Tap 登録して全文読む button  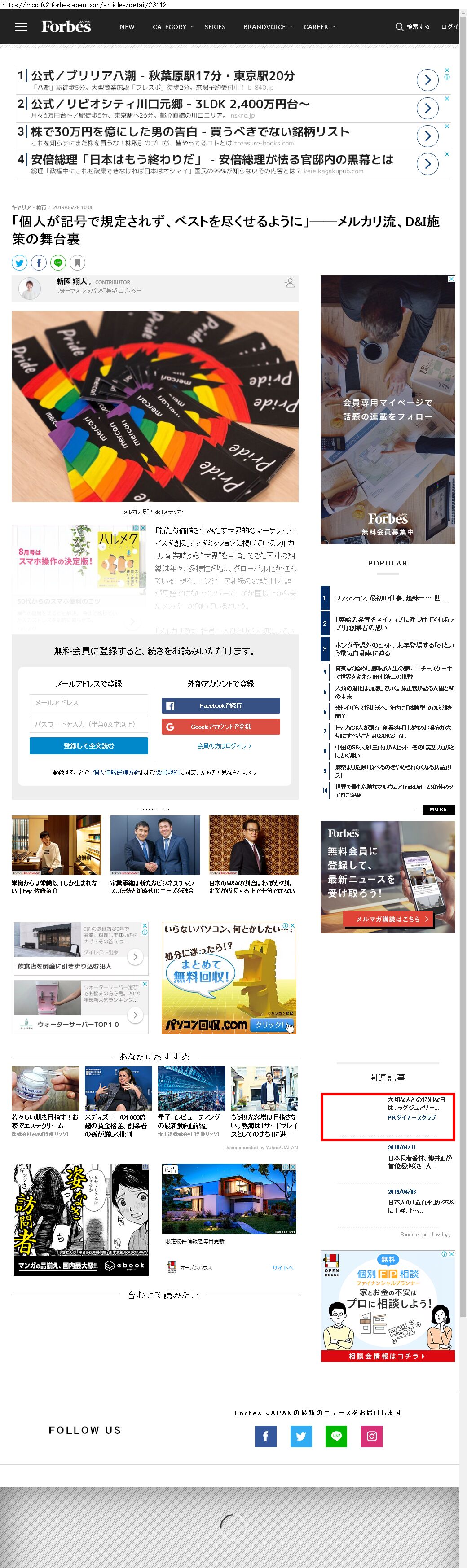(x=89, y=746)
